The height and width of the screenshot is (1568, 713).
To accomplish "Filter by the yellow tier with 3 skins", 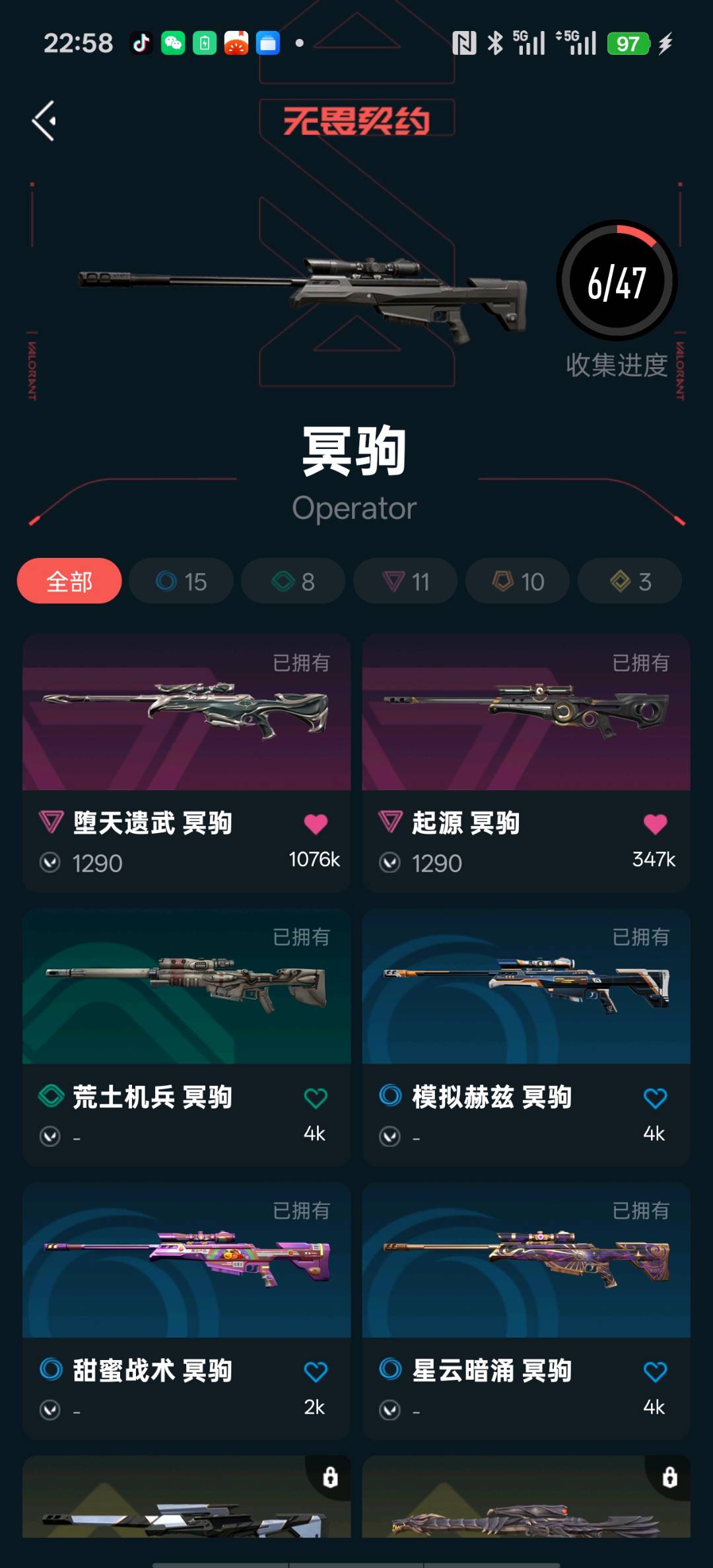I will [x=630, y=582].
